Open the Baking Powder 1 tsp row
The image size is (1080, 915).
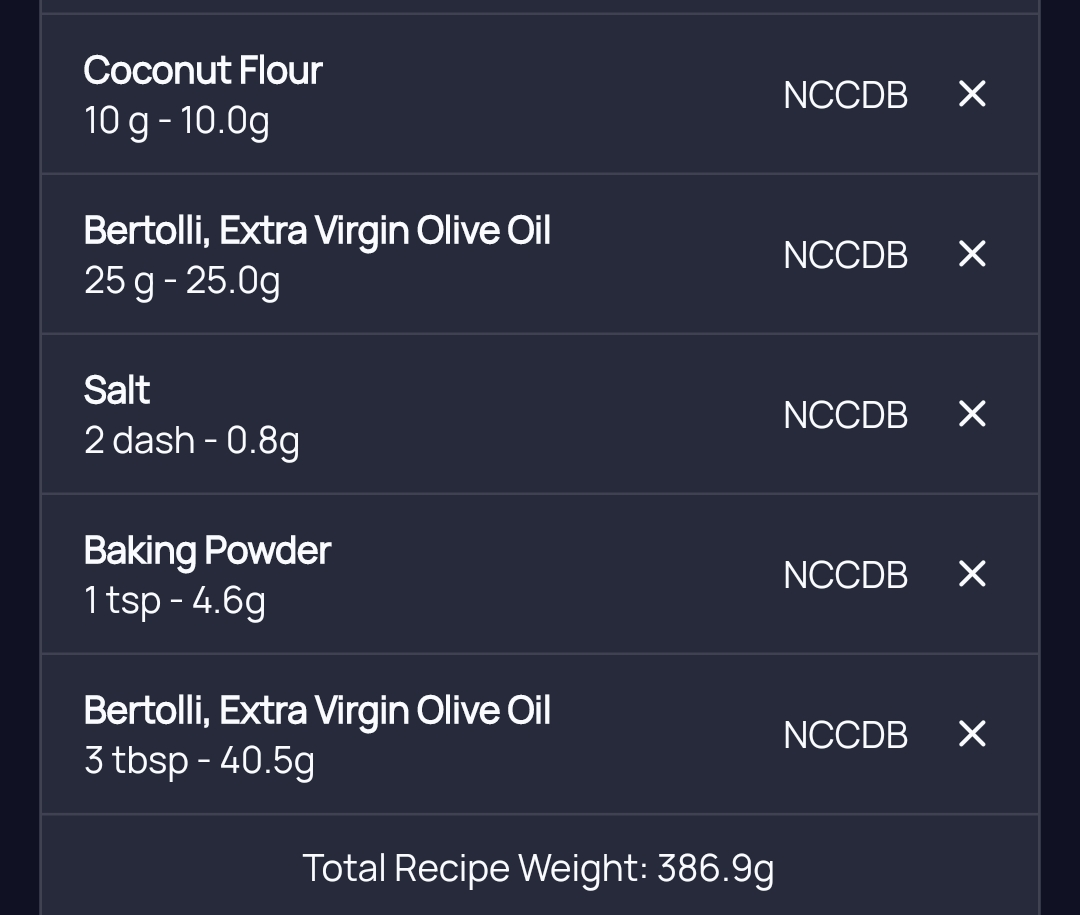pyautogui.click(x=400, y=574)
